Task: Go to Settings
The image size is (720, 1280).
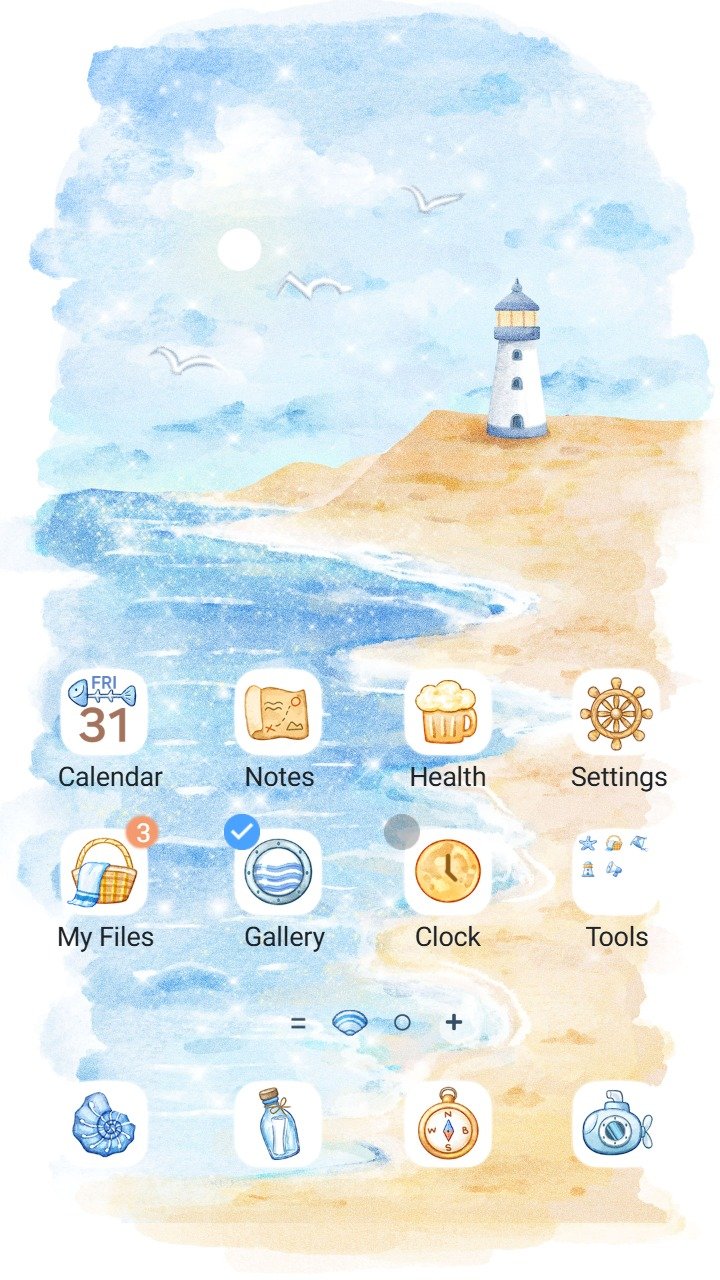Action: click(x=616, y=713)
